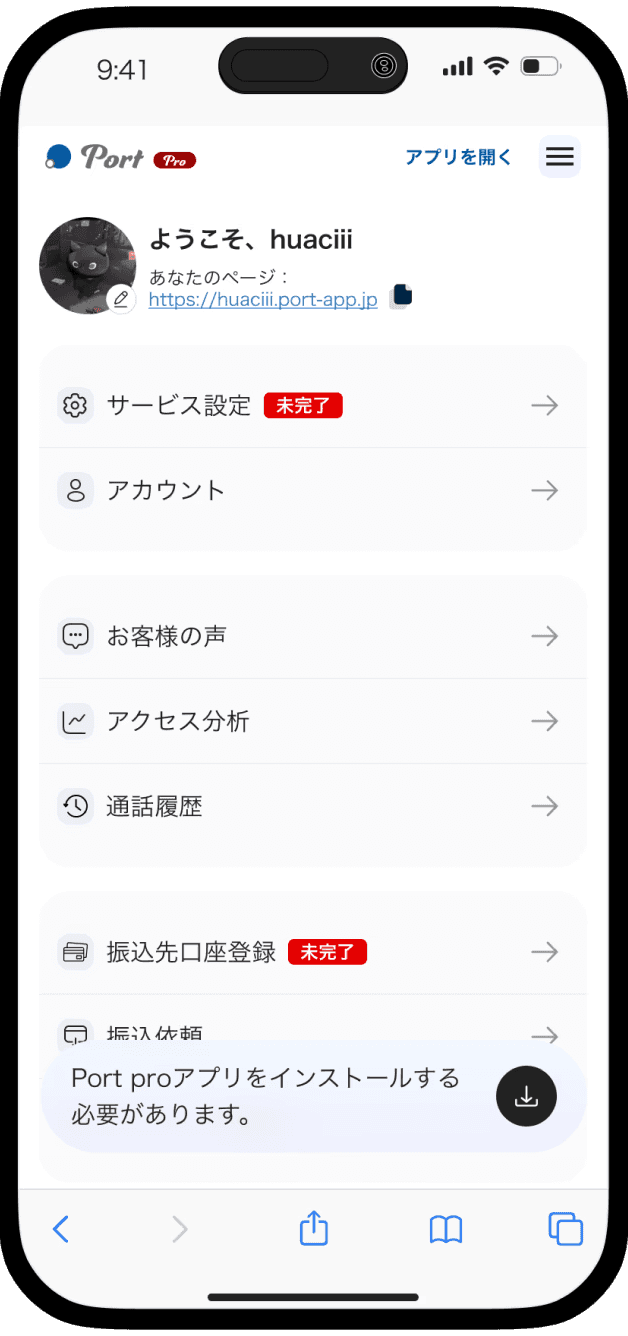
Task: Open the アカウント row
Action: tap(313, 490)
